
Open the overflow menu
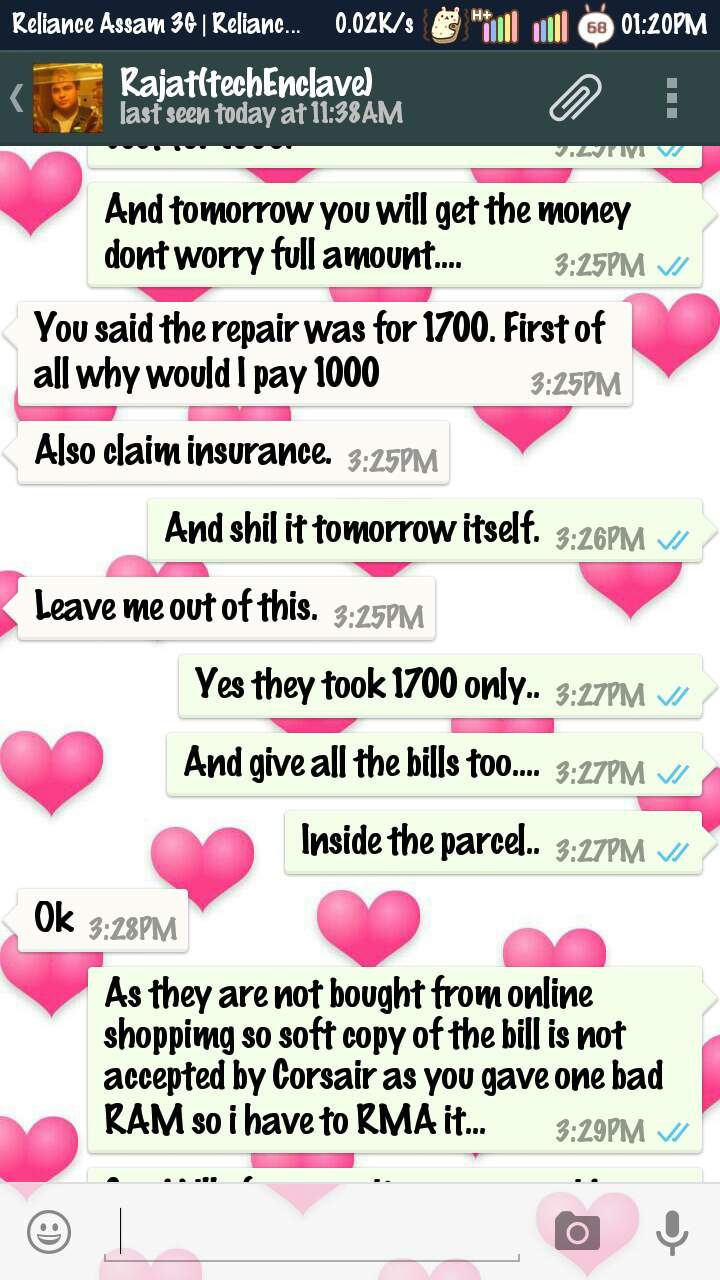pyautogui.click(x=672, y=98)
